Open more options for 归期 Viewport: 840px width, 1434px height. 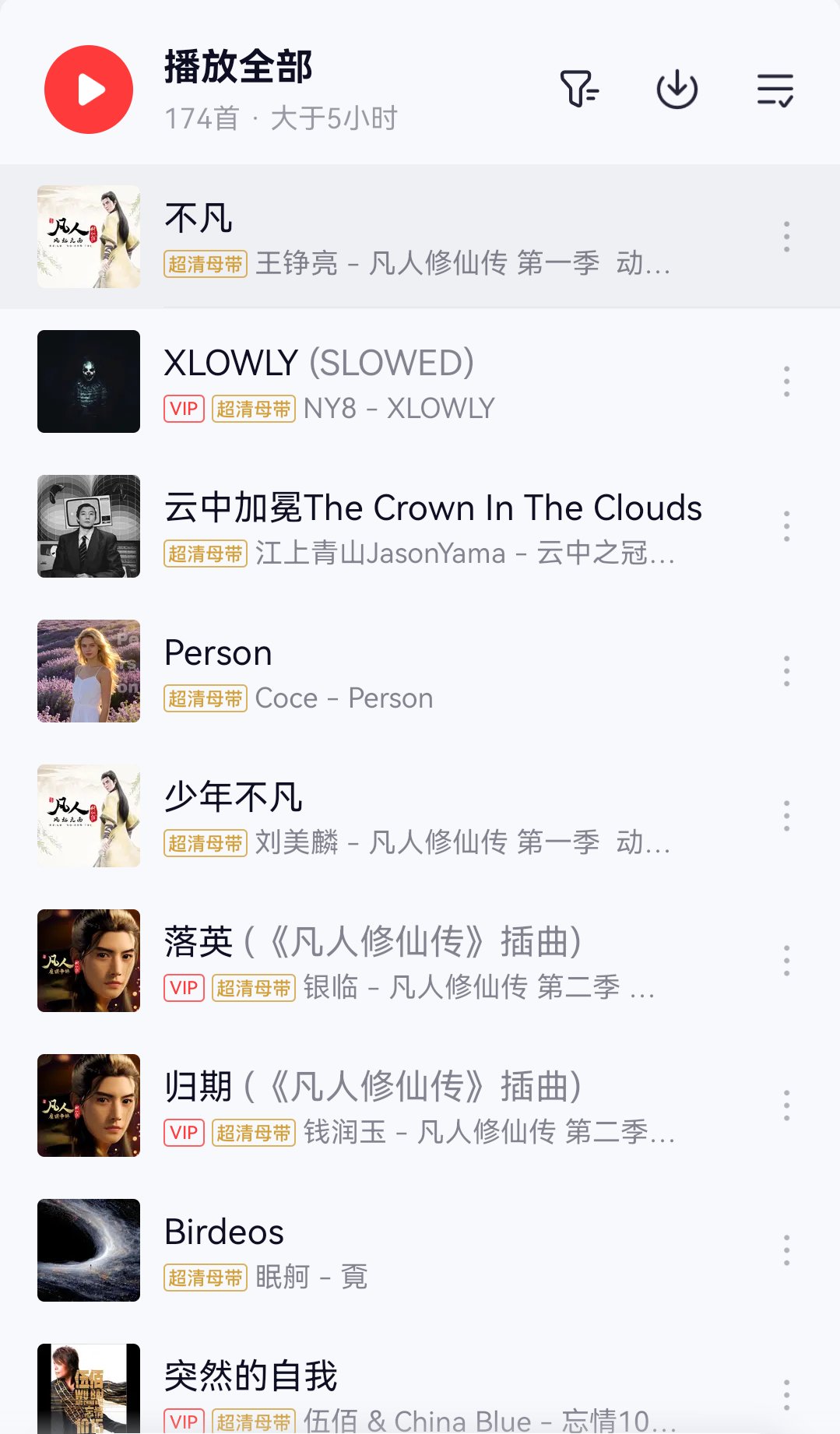786,1105
